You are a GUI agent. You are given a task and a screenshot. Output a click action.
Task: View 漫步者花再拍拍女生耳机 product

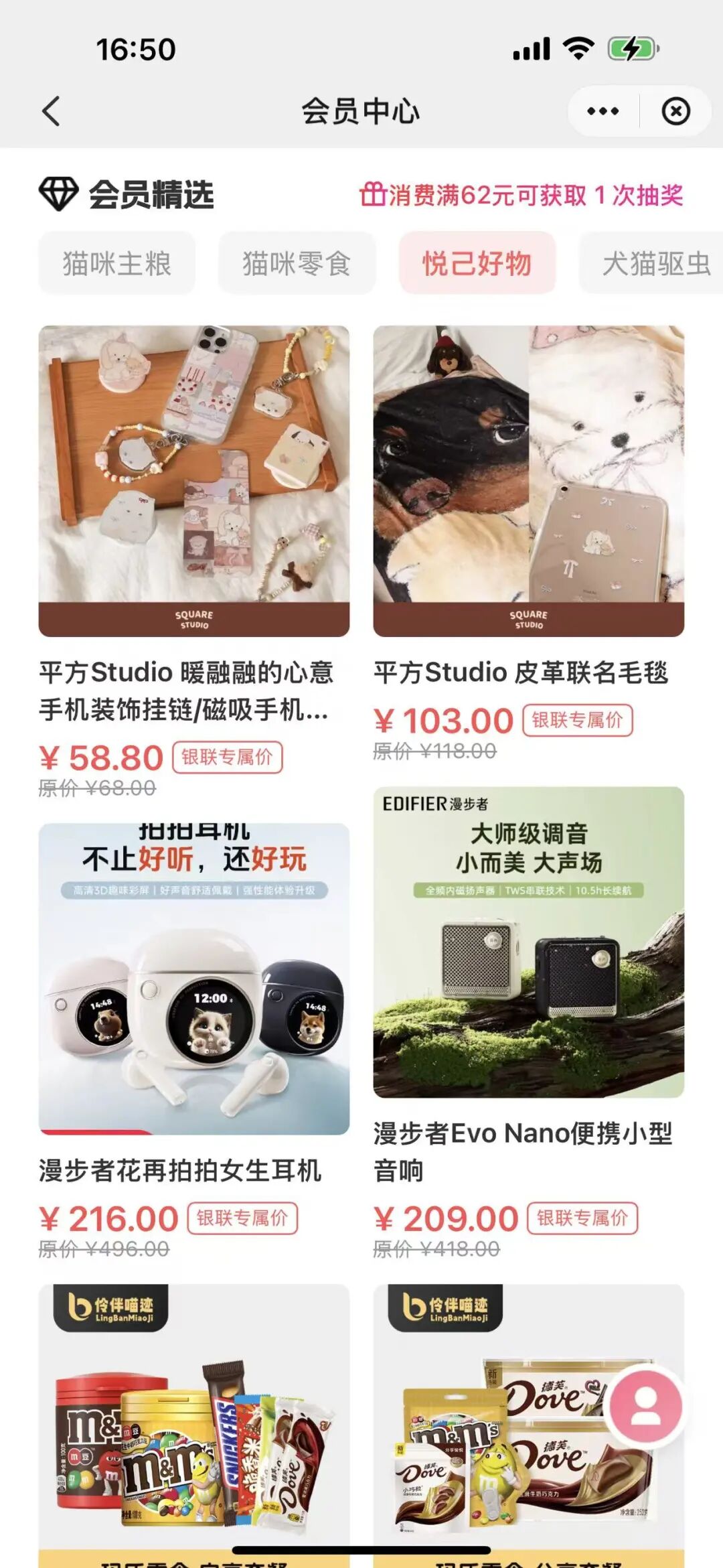pos(193,979)
